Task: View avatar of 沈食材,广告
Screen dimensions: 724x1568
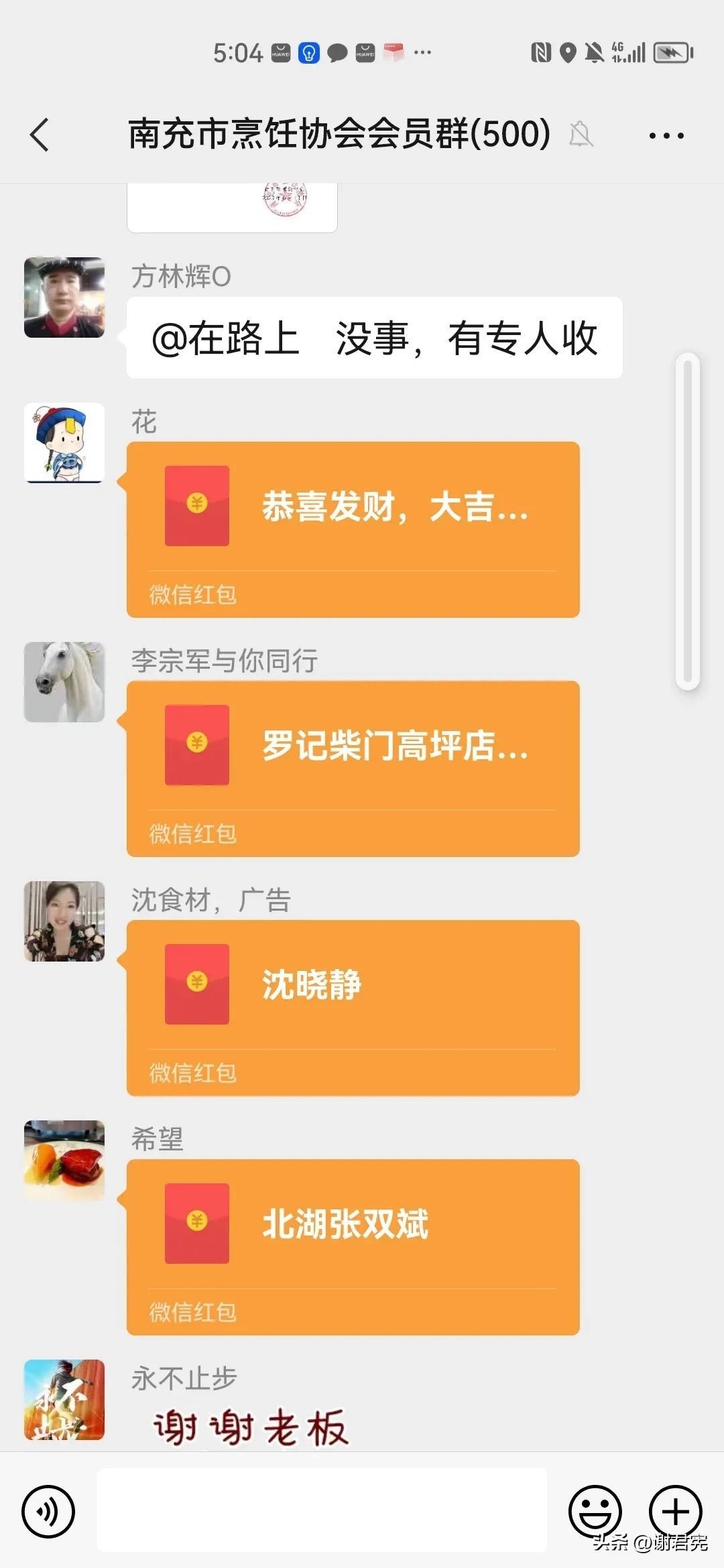Action: tap(64, 921)
